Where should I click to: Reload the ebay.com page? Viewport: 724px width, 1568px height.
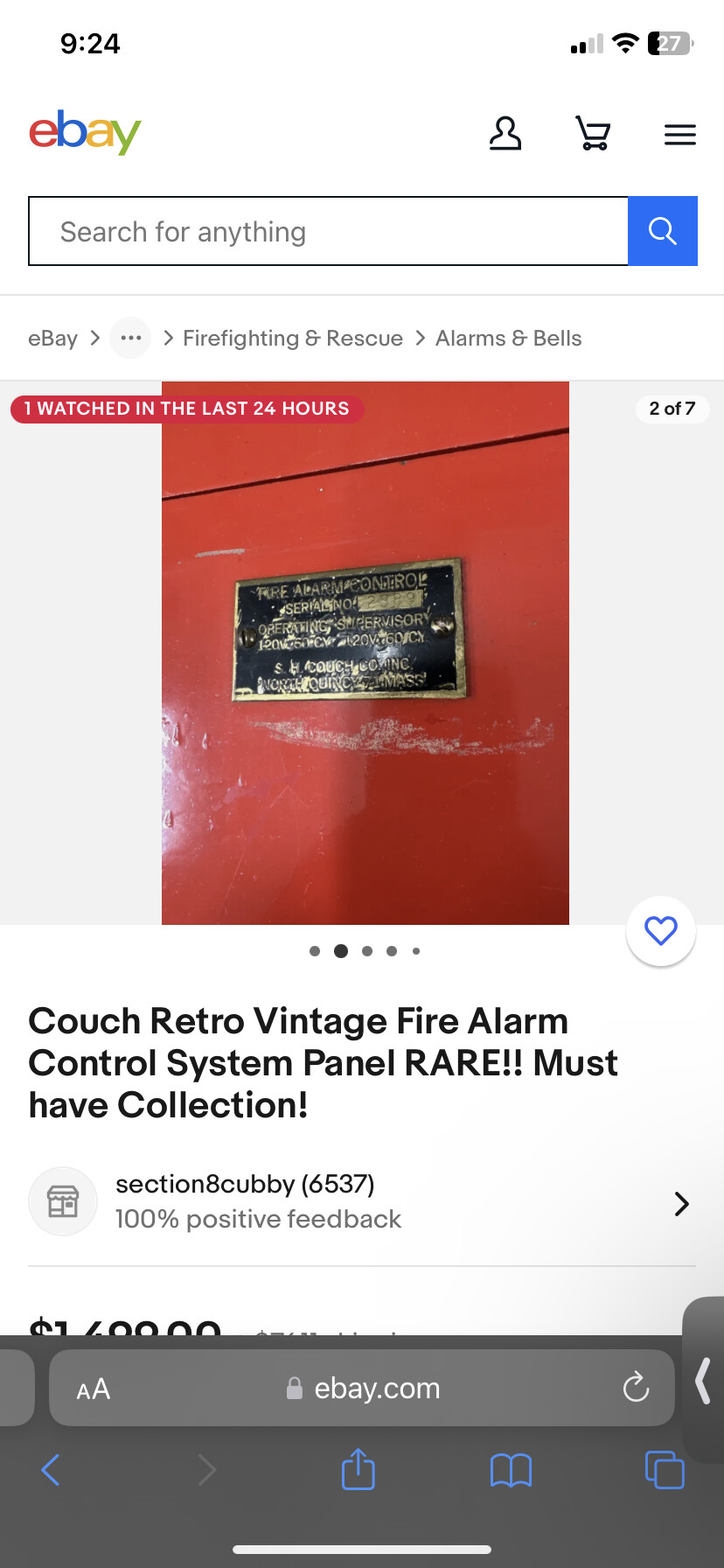636,1387
